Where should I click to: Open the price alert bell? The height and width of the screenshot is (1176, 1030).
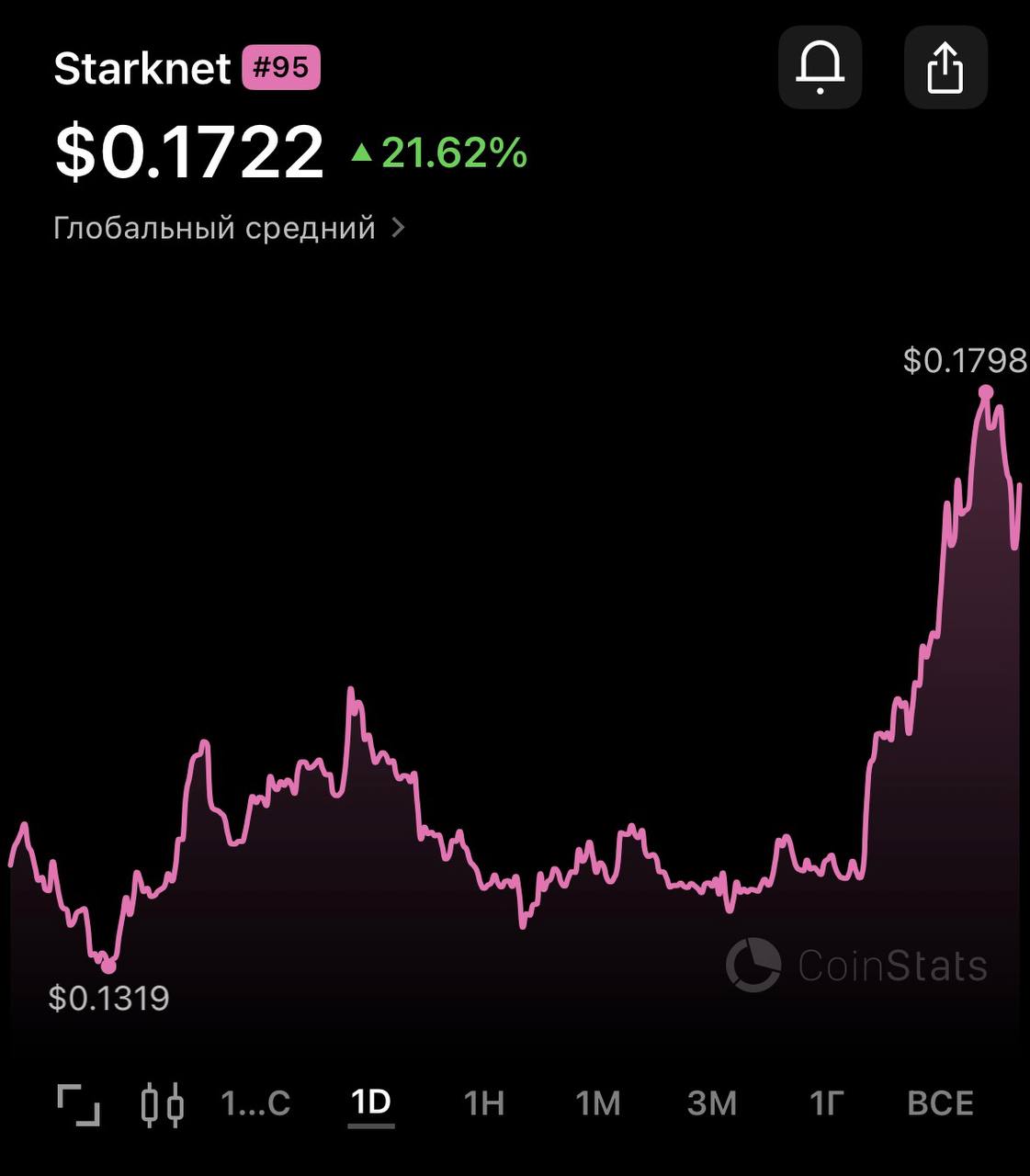[x=820, y=67]
